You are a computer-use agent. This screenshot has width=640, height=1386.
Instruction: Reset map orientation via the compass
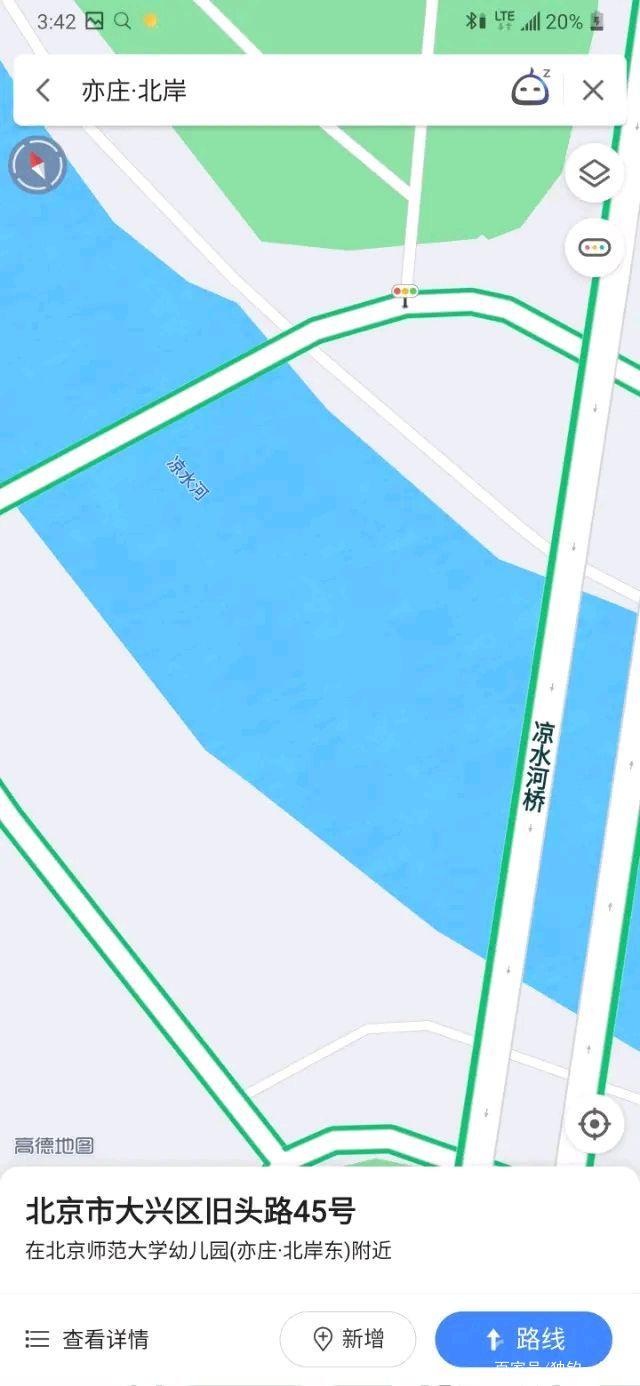37,165
